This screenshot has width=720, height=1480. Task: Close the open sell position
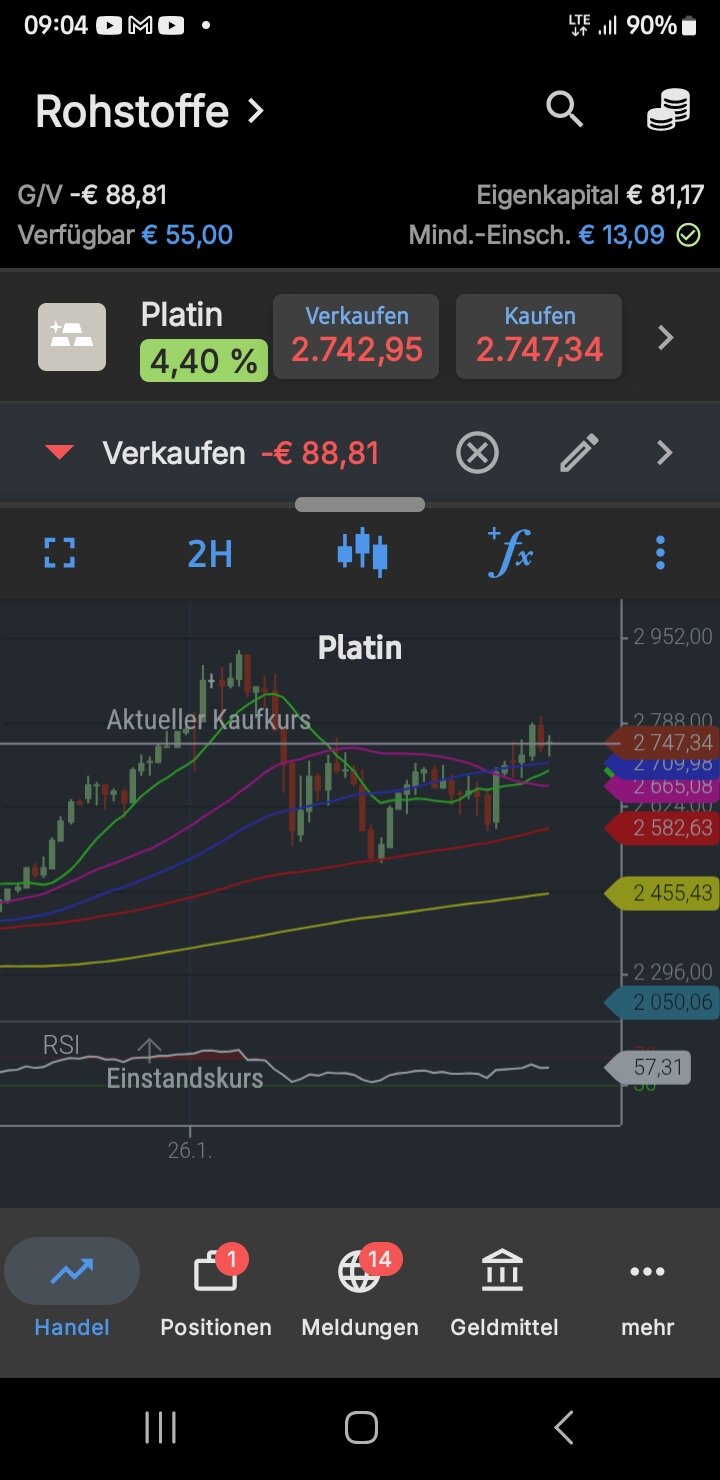(x=477, y=453)
